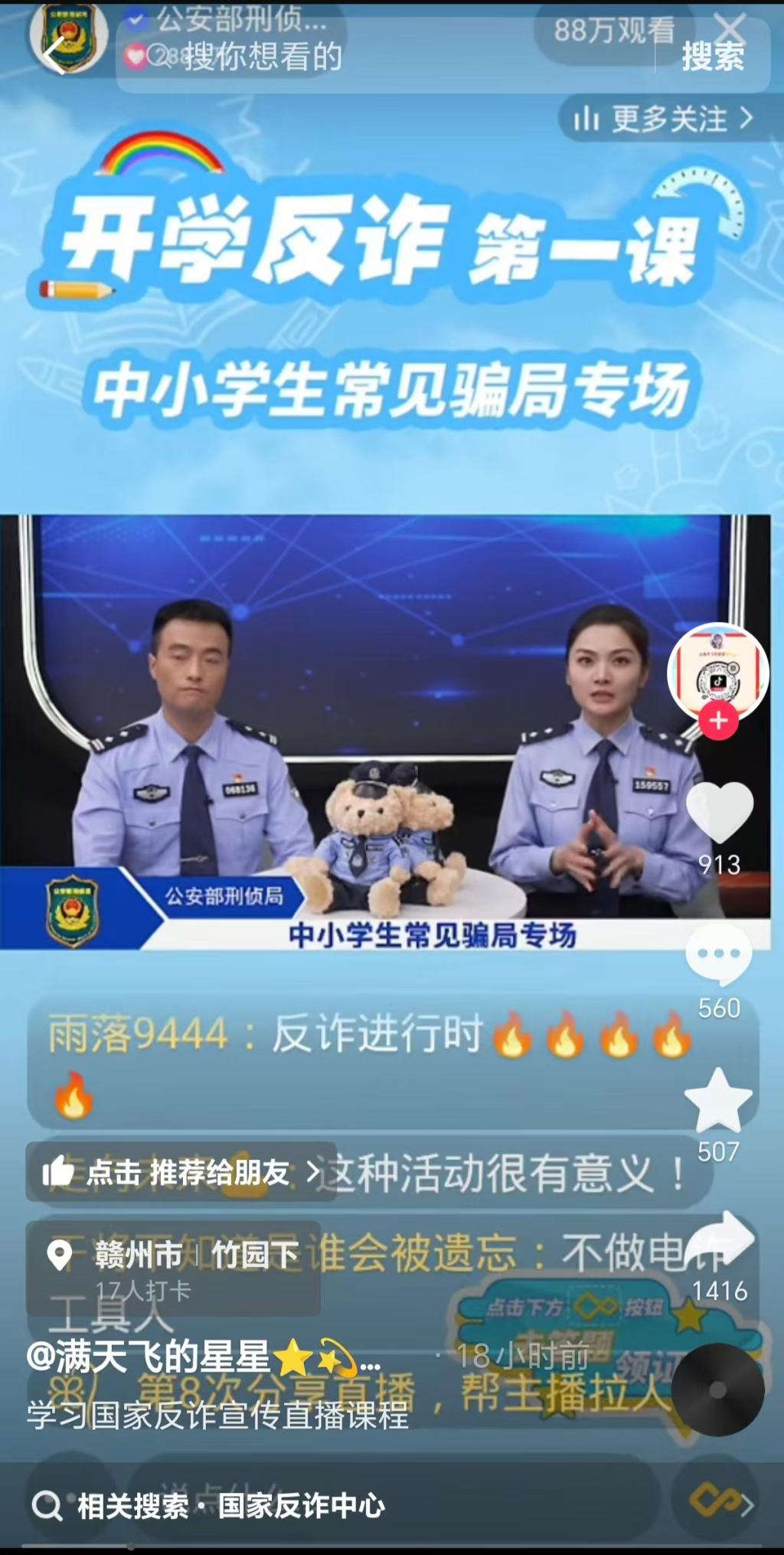Go back using the top-left arrow
784x1555 pixels.
click(x=55, y=56)
